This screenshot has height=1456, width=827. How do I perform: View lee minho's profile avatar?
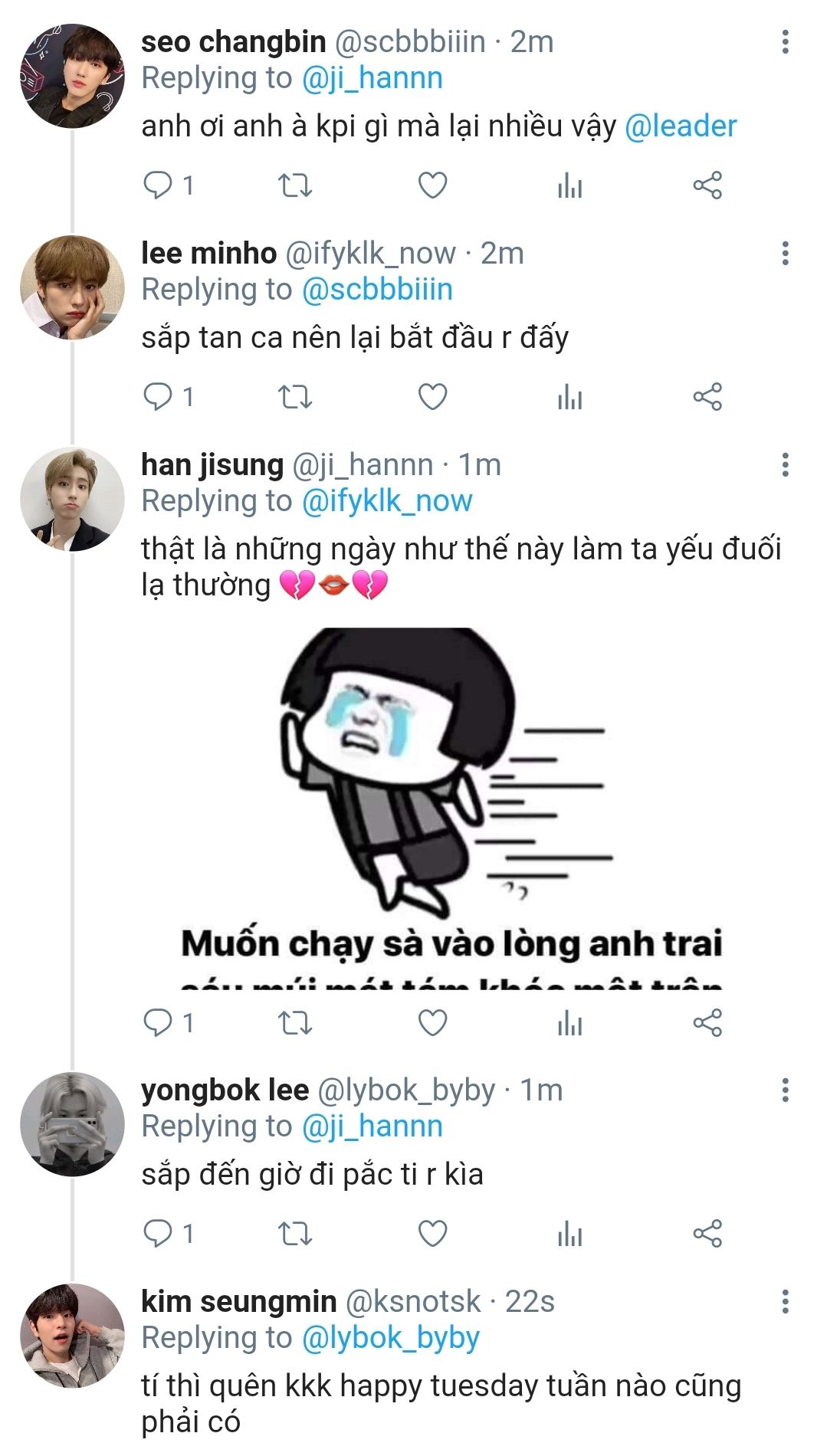(x=72, y=288)
